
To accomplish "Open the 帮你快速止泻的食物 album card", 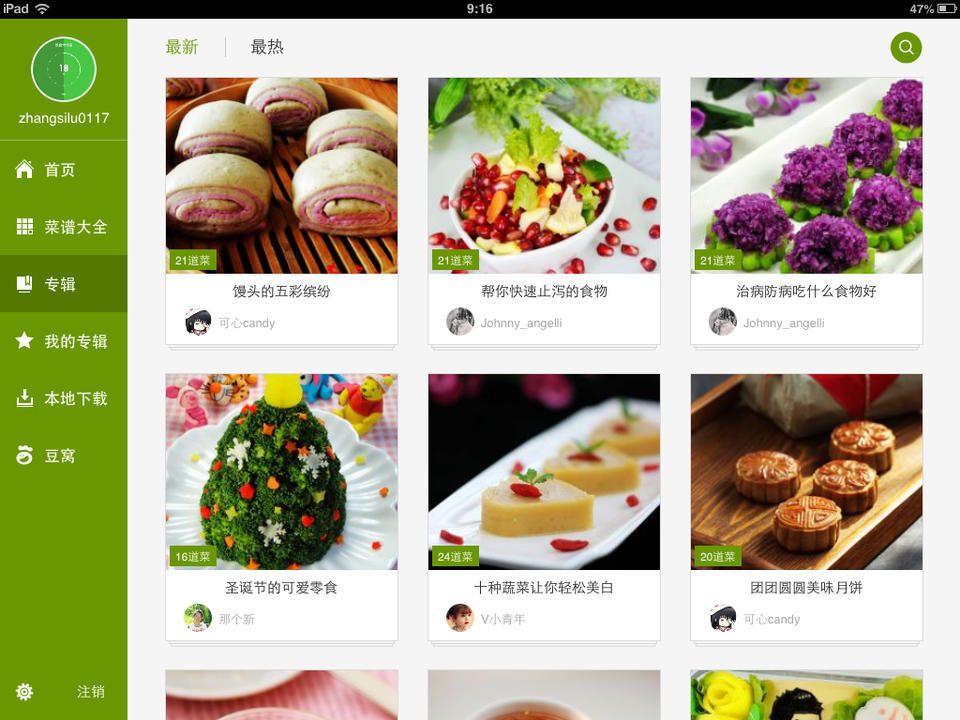I will [x=544, y=211].
